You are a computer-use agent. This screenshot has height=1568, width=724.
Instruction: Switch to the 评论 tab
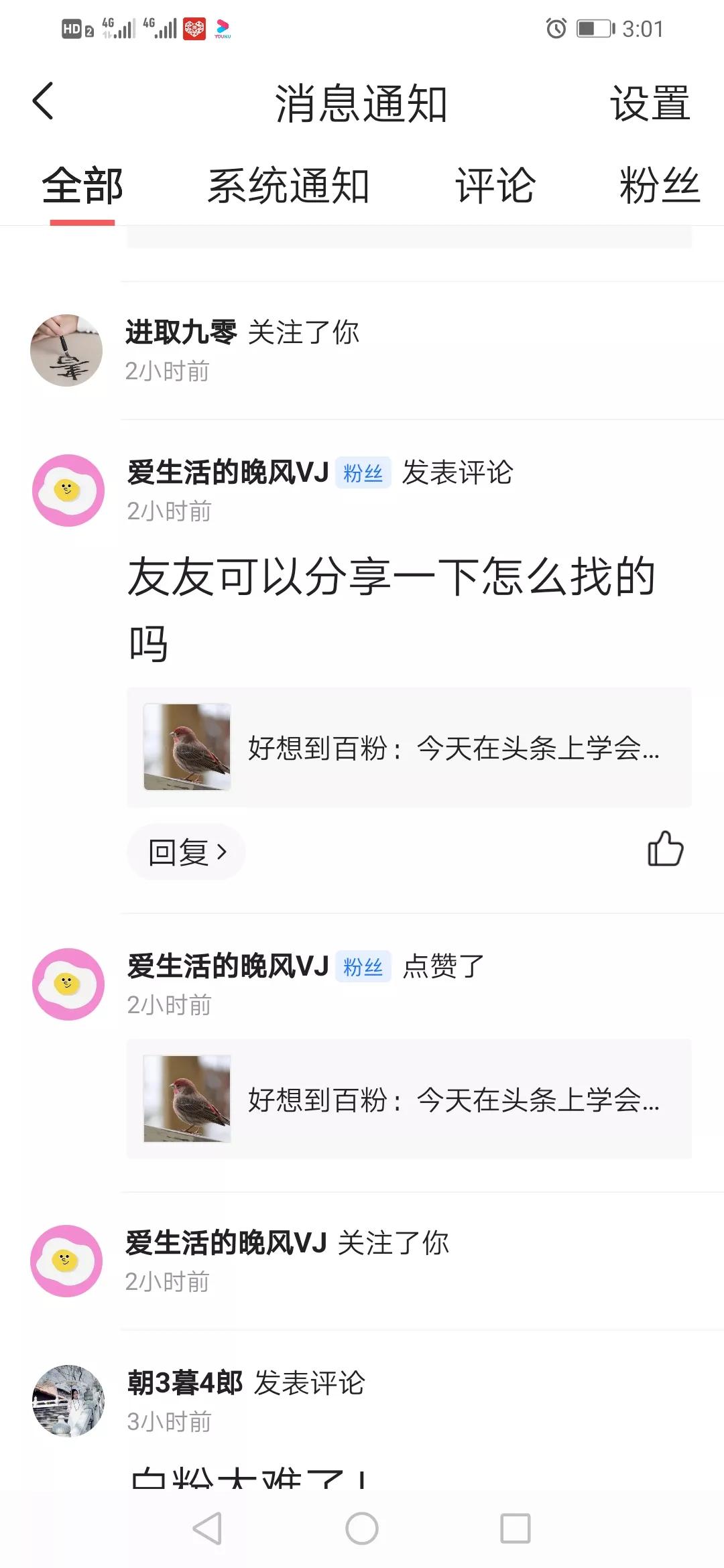[495, 188]
